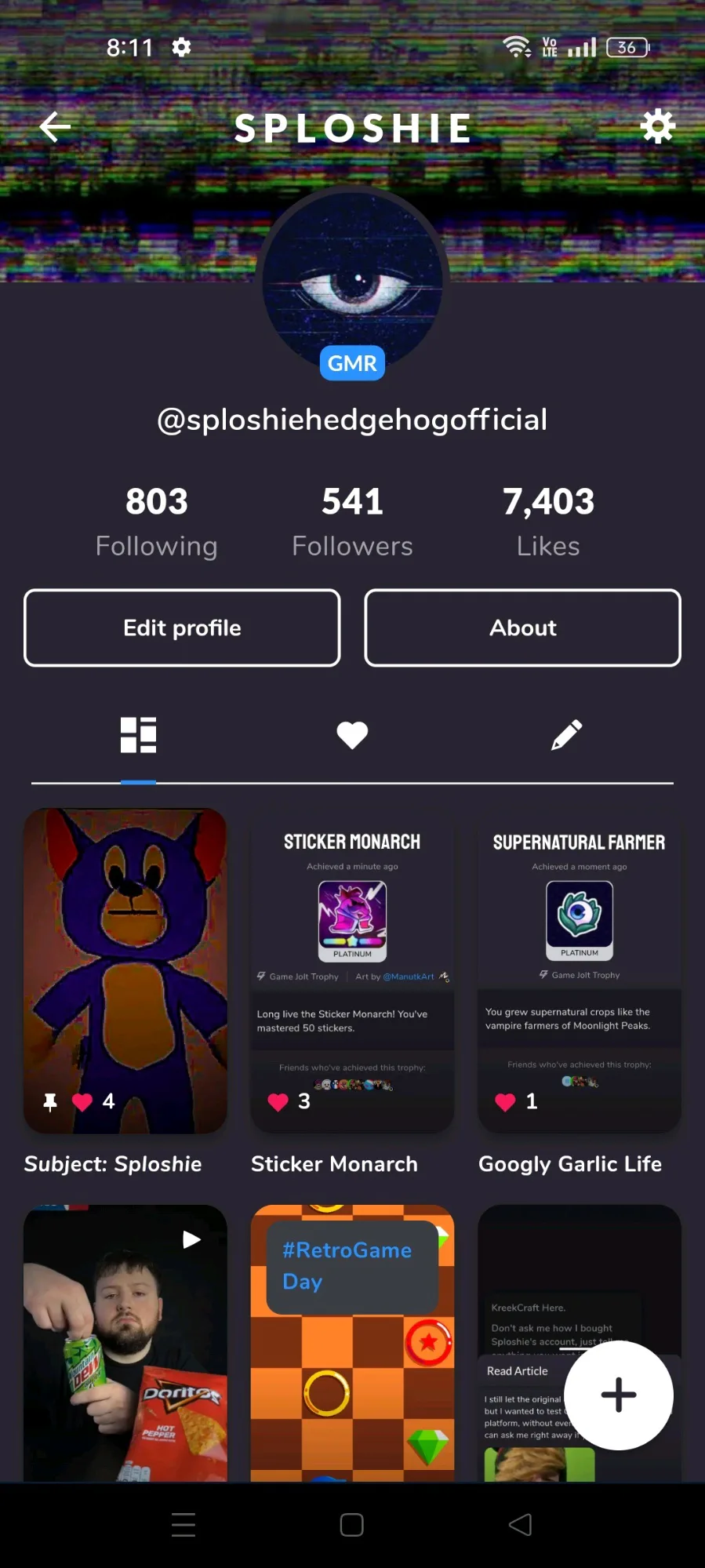Create a new post with plus button
This screenshot has height=1568, width=705.
tap(618, 1395)
